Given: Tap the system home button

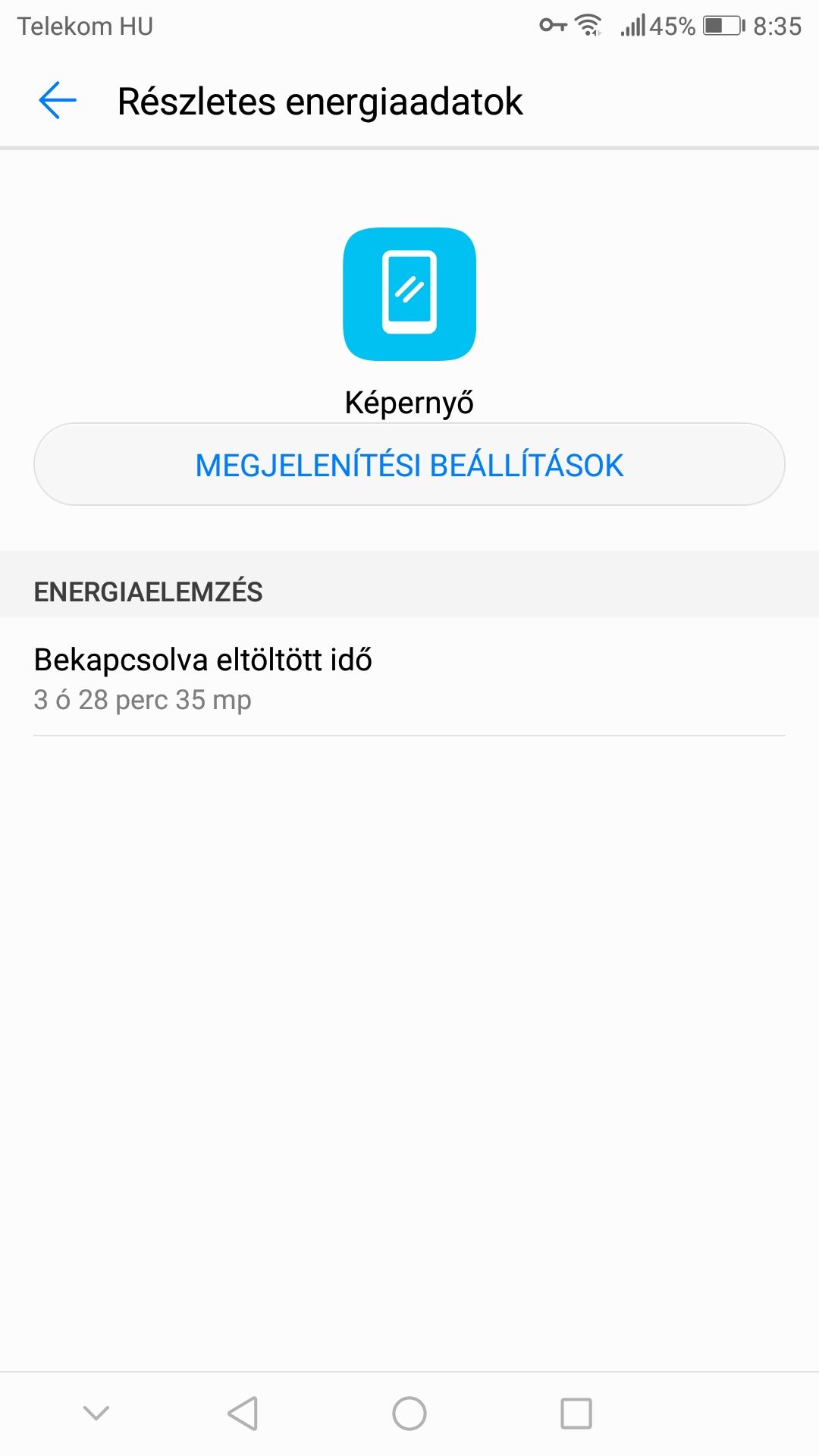Looking at the screenshot, I should 409,1414.
